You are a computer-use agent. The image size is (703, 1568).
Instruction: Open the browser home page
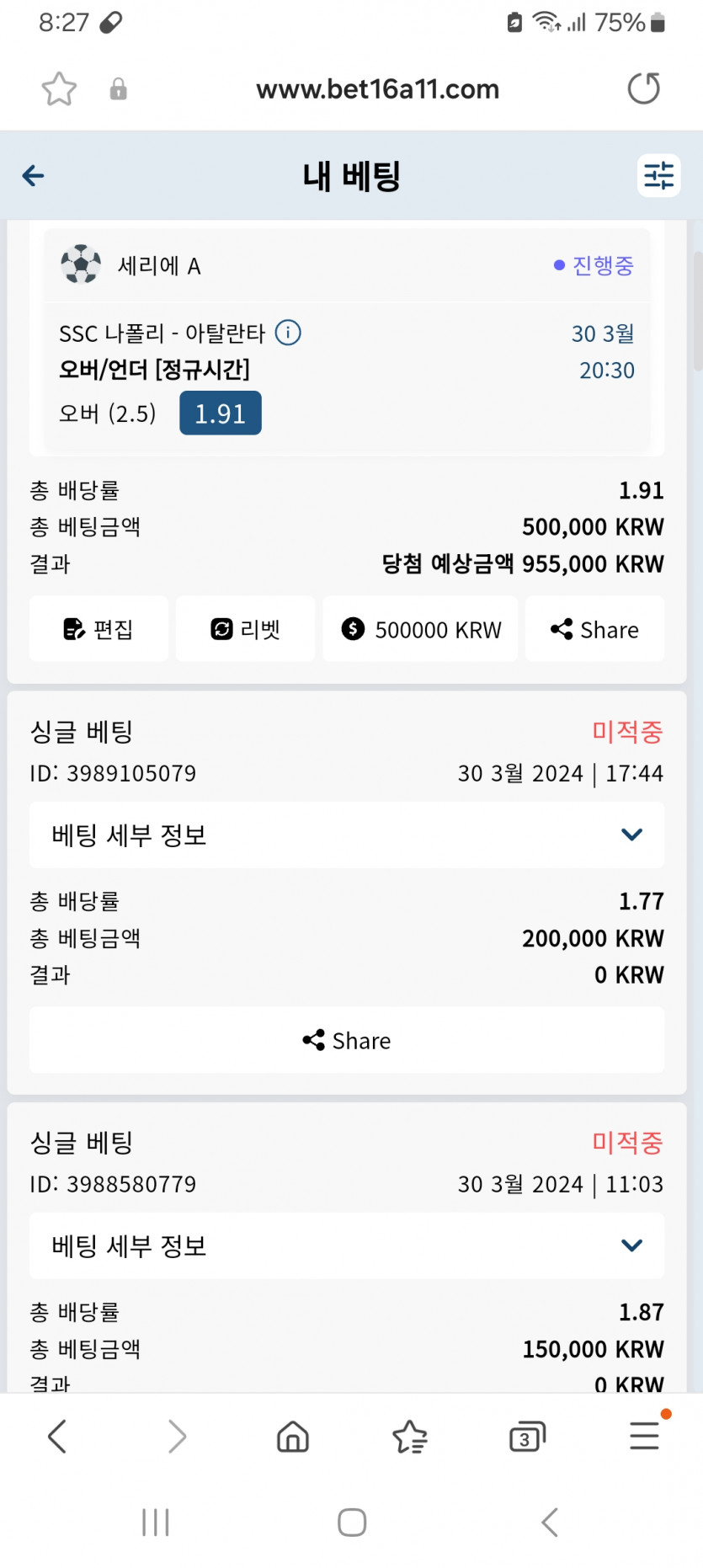tap(293, 1437)
